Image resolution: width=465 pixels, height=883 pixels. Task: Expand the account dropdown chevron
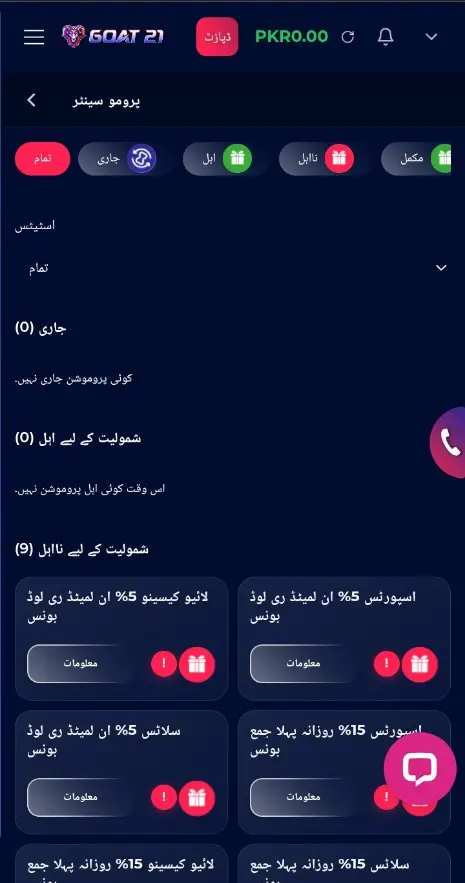coord(431,37)
